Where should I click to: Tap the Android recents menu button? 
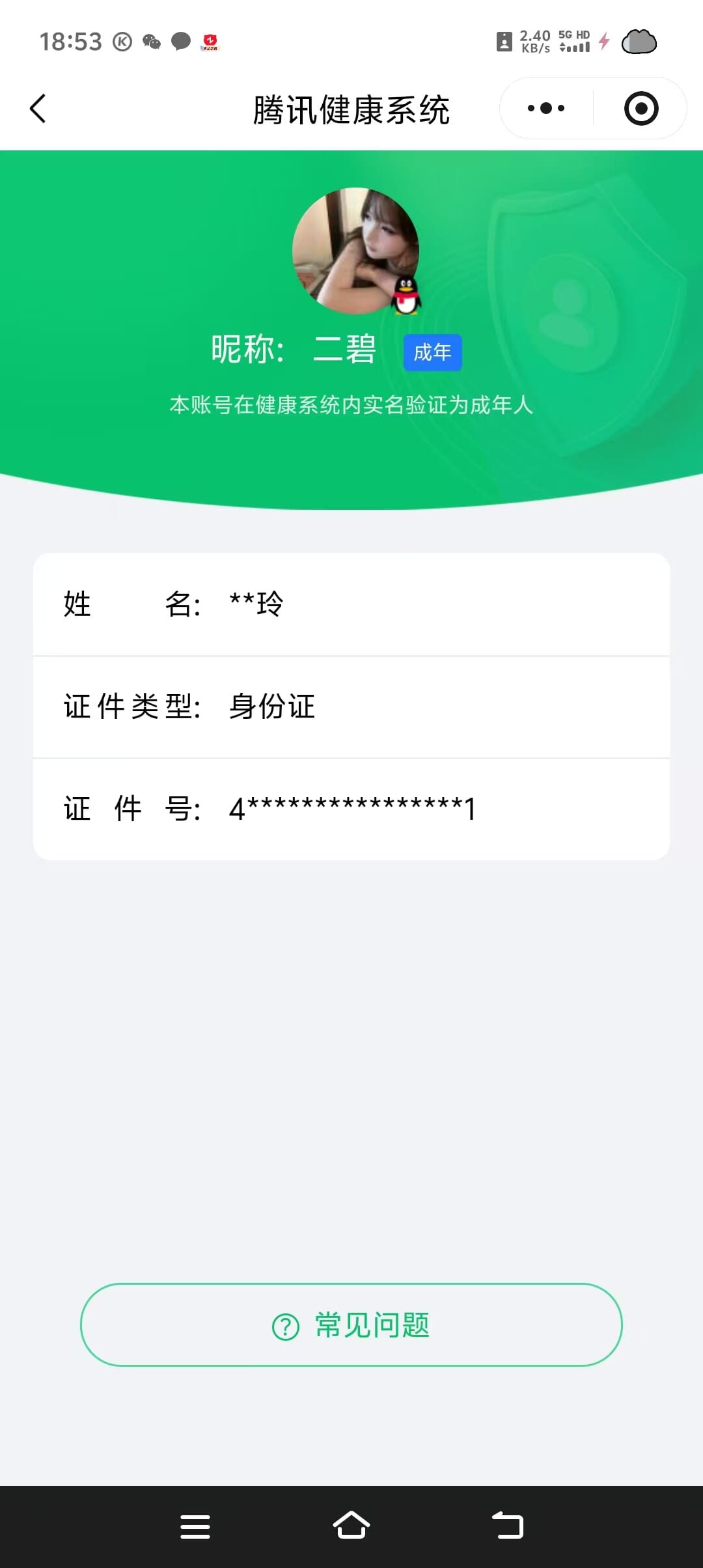pyautogui.click(x=195, y=1527)
